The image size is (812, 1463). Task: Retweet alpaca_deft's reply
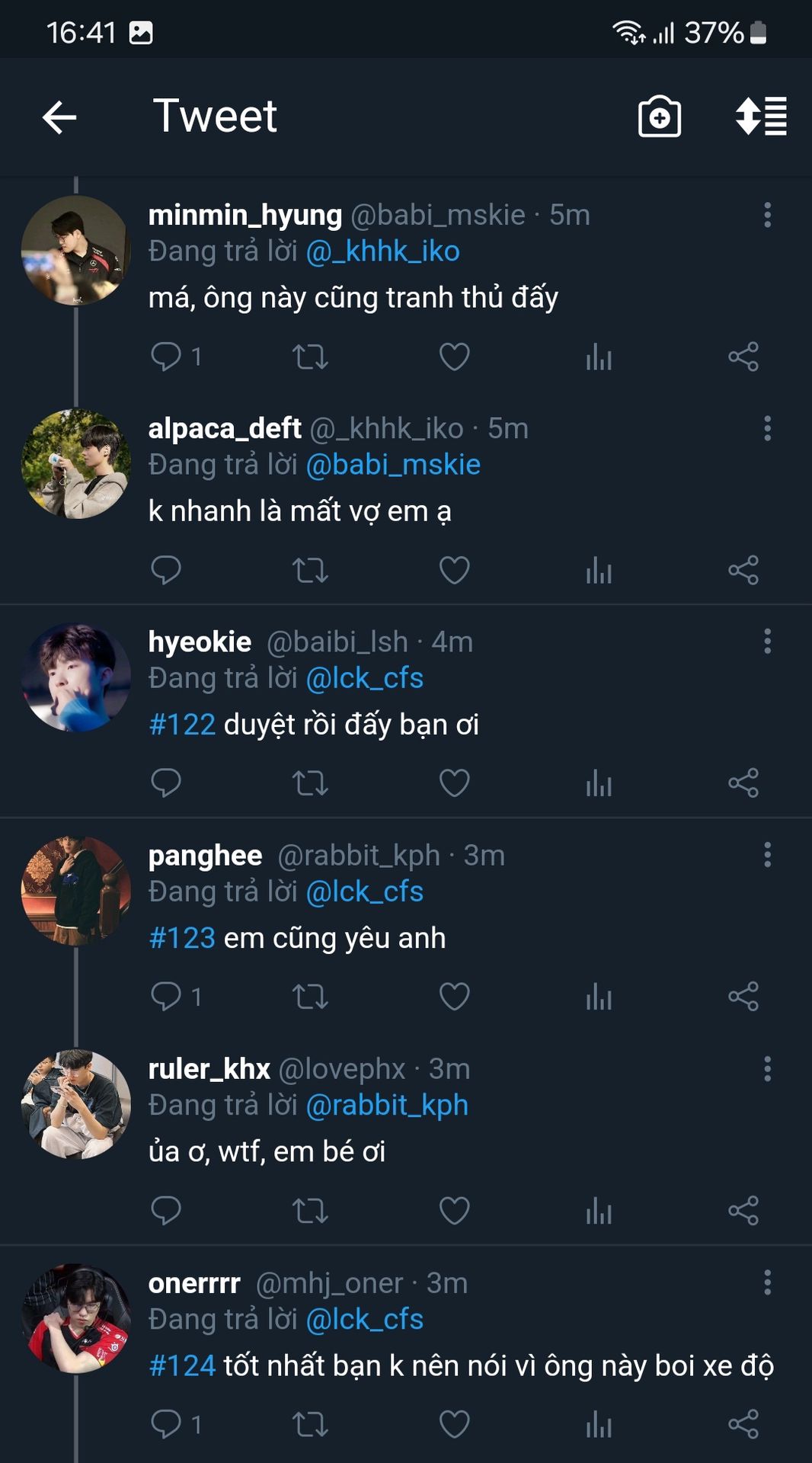[x=310, y=570]
